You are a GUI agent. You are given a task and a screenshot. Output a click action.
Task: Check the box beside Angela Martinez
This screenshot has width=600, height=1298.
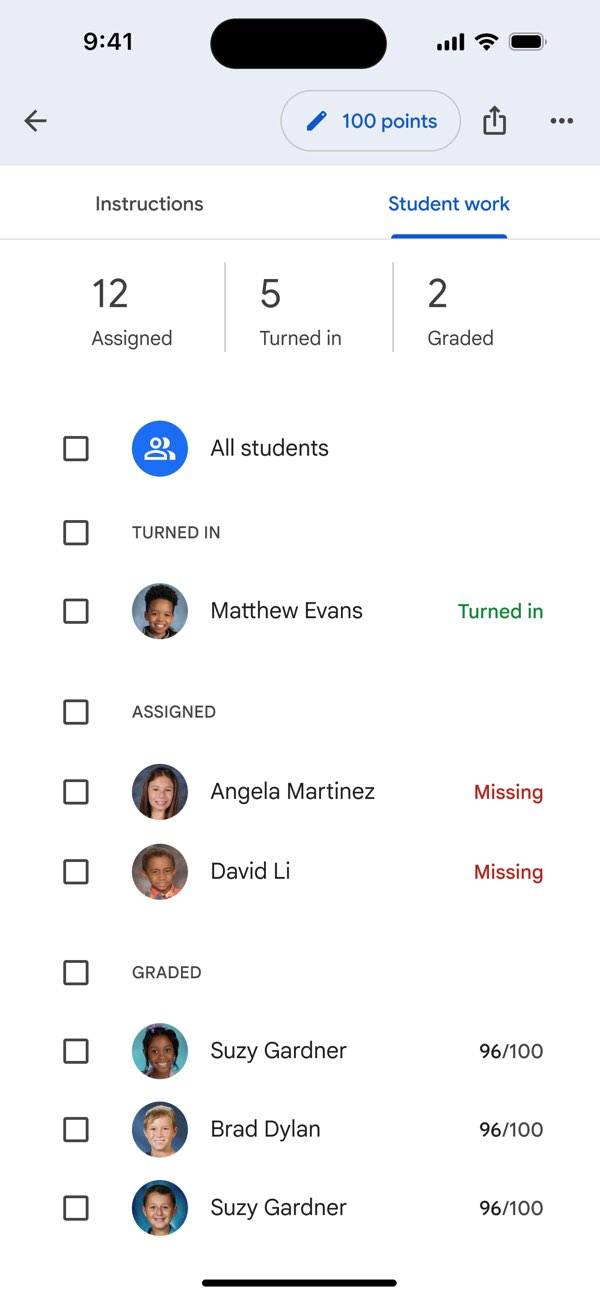[x=76, y=792]
